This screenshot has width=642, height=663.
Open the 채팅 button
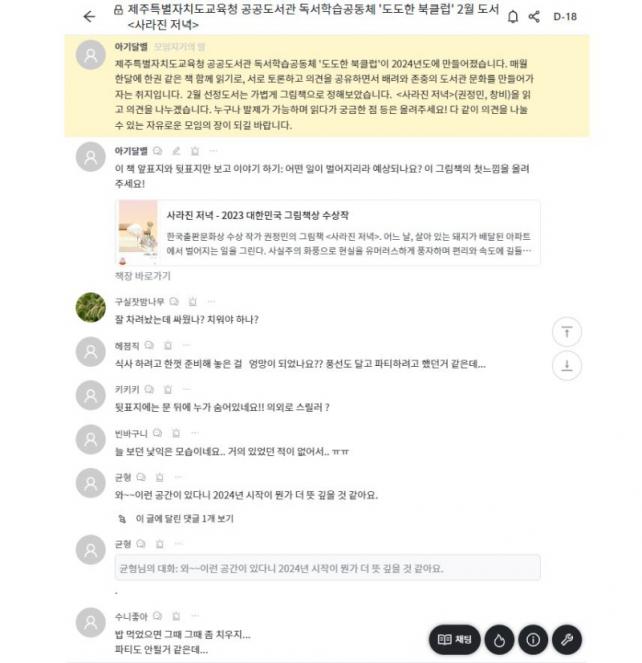455,638
